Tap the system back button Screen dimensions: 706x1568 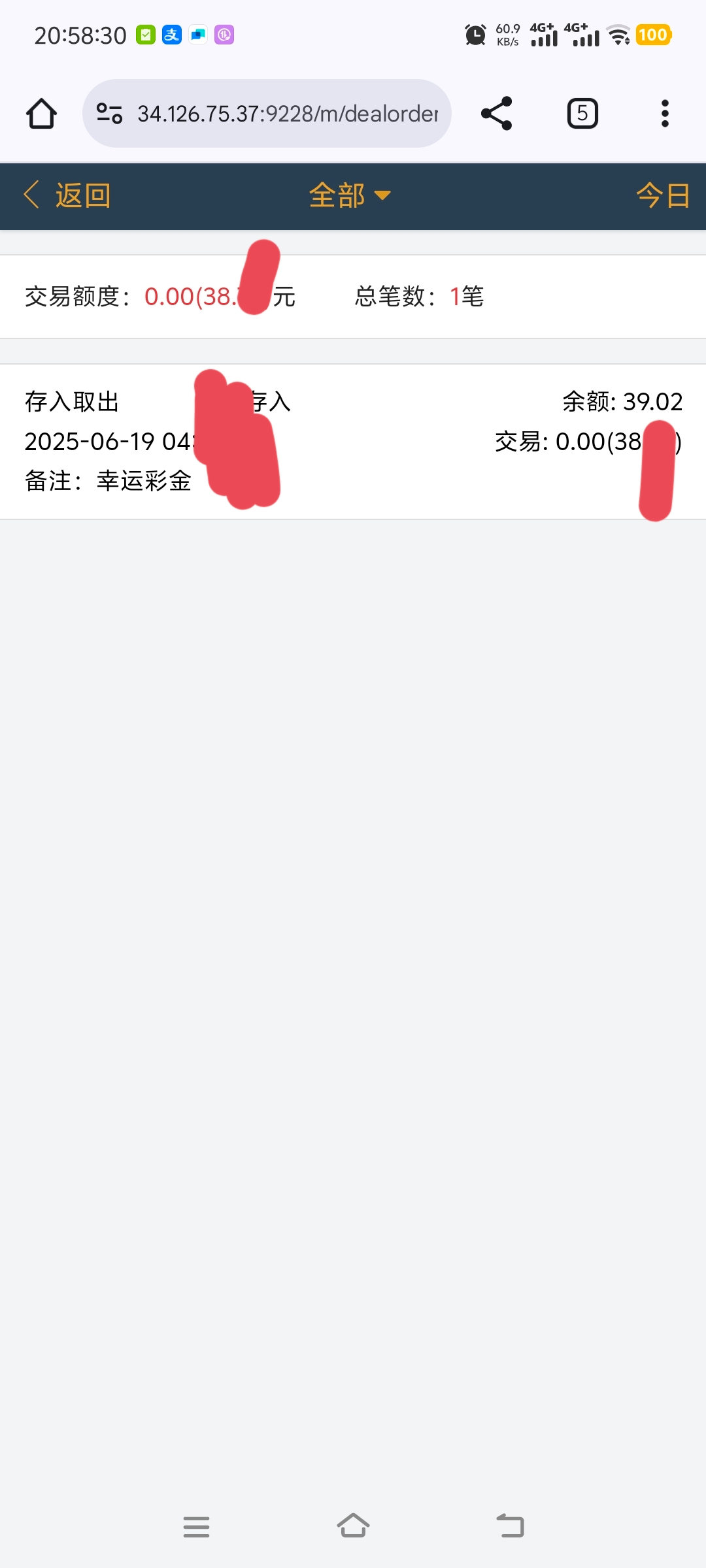[511, 1527]
